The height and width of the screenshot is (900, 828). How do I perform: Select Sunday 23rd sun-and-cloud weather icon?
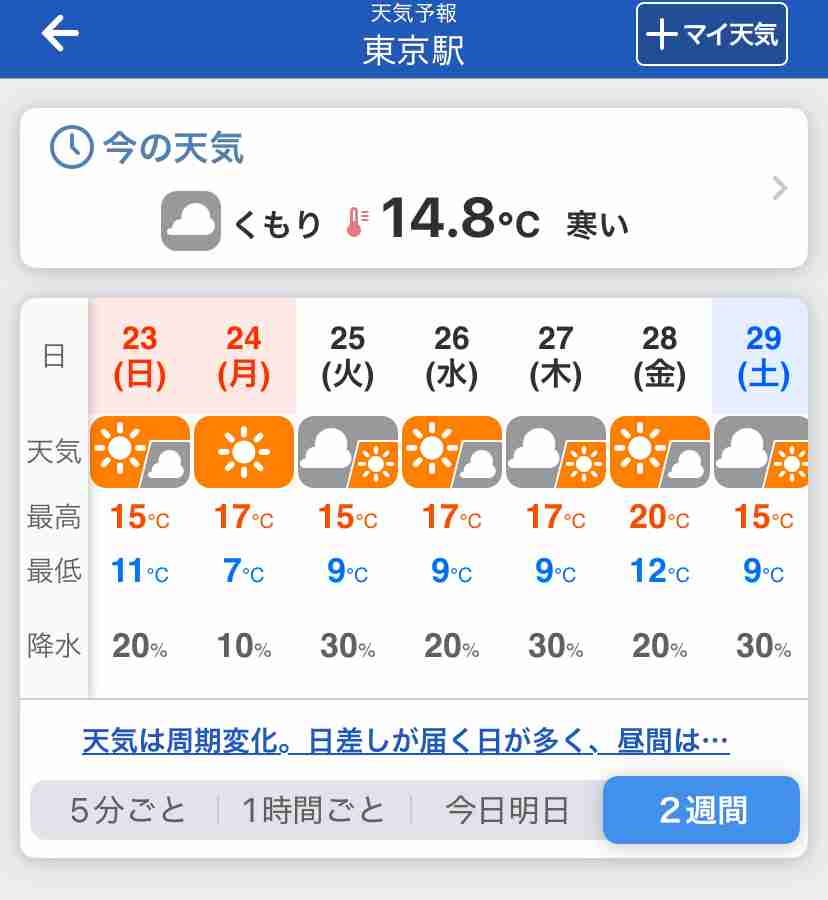[x=139, y=452]
